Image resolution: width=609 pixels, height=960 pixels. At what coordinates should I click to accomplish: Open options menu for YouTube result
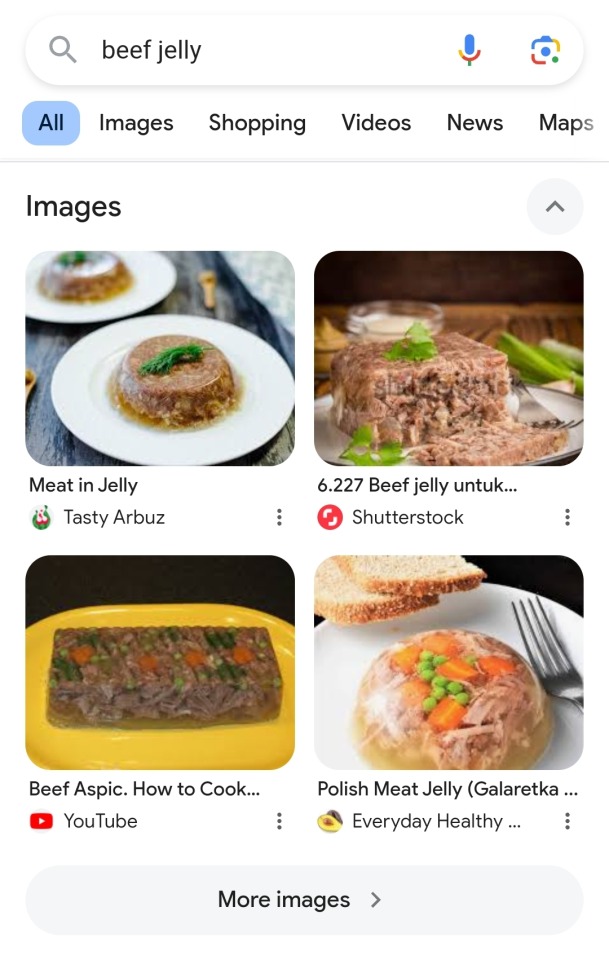pyautogui.click(x=279, y=821)
